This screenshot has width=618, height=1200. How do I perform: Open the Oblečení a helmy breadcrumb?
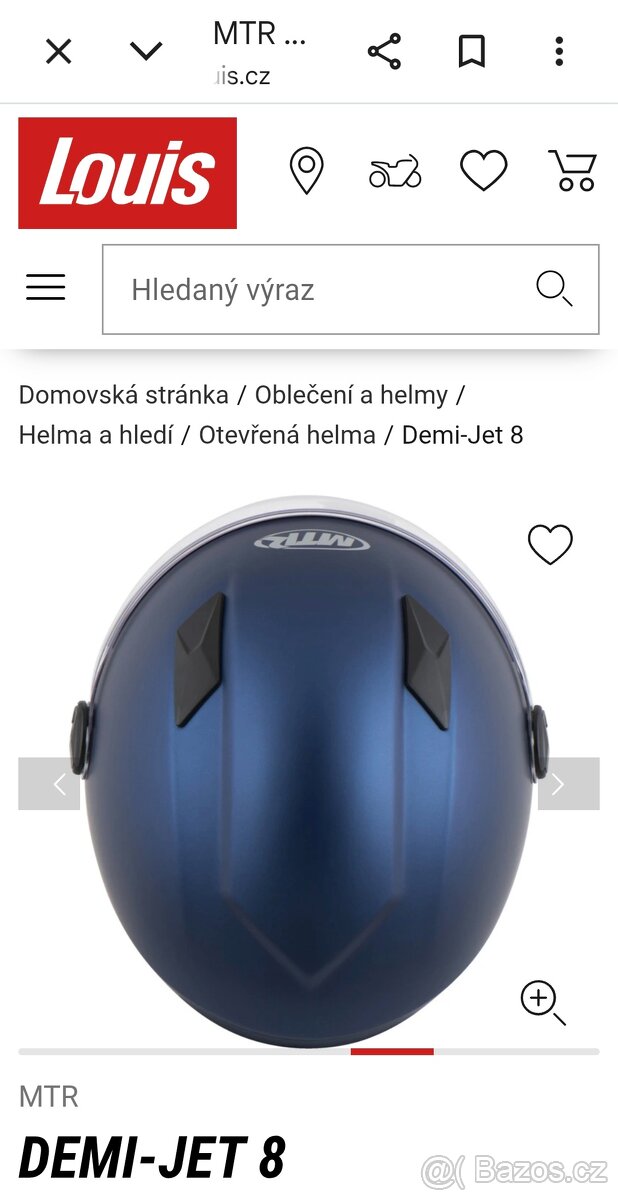tap(351, 395)
